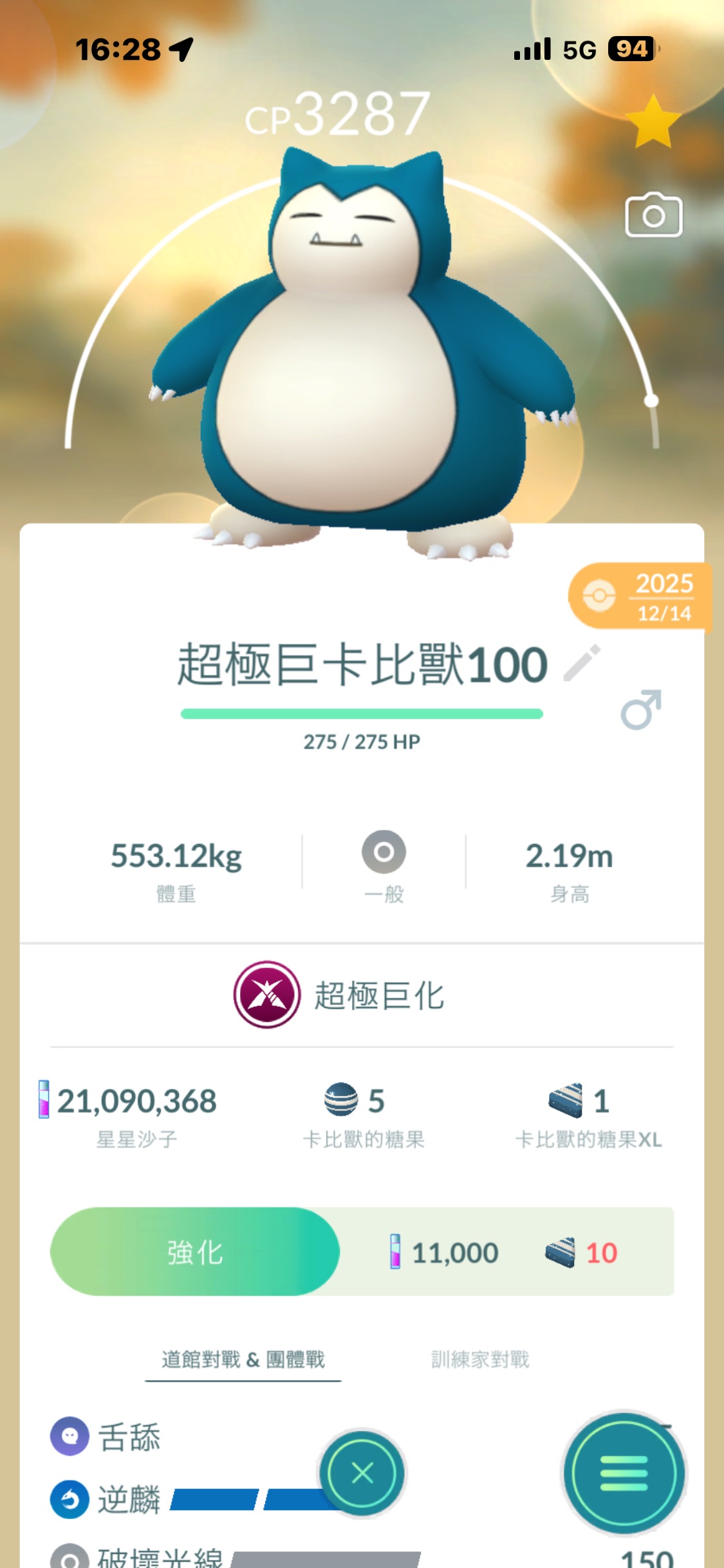724x1568 pixels.
Task: Select the 道館對戰 & 團體戰 tab
Action: pos(243,1359)
